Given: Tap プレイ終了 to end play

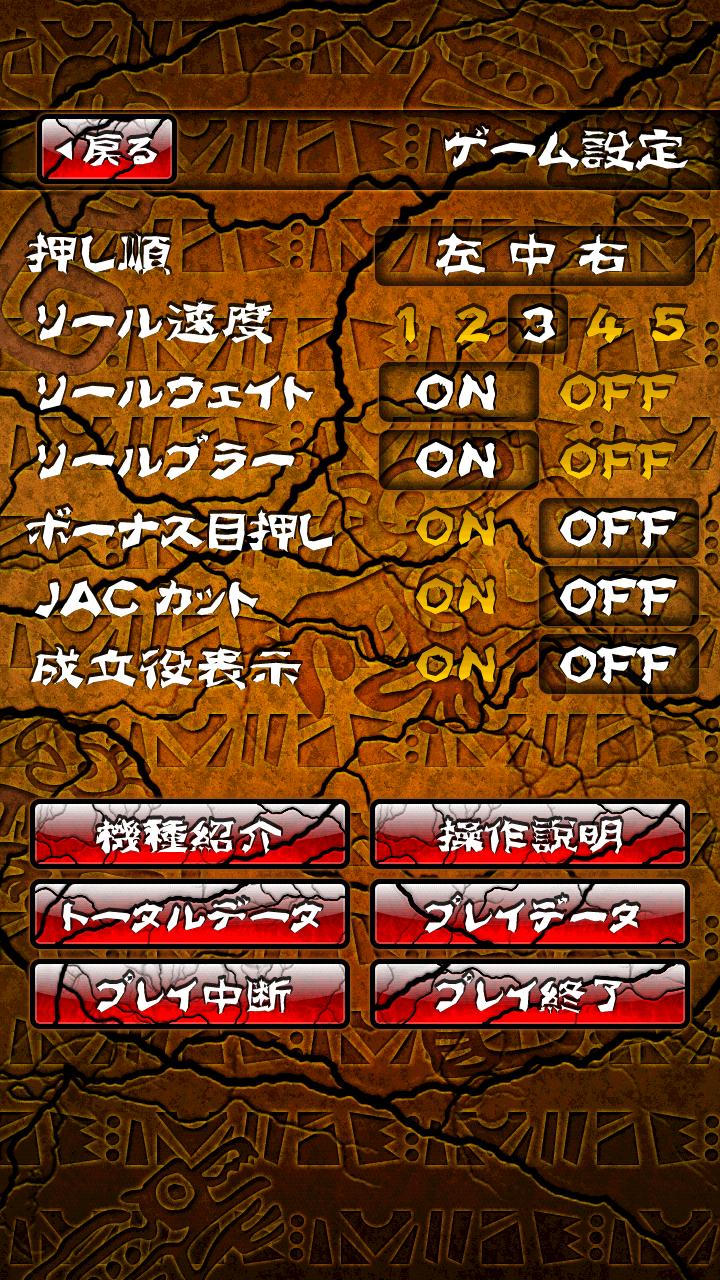Looking at the screenshot, I should 530,994.
